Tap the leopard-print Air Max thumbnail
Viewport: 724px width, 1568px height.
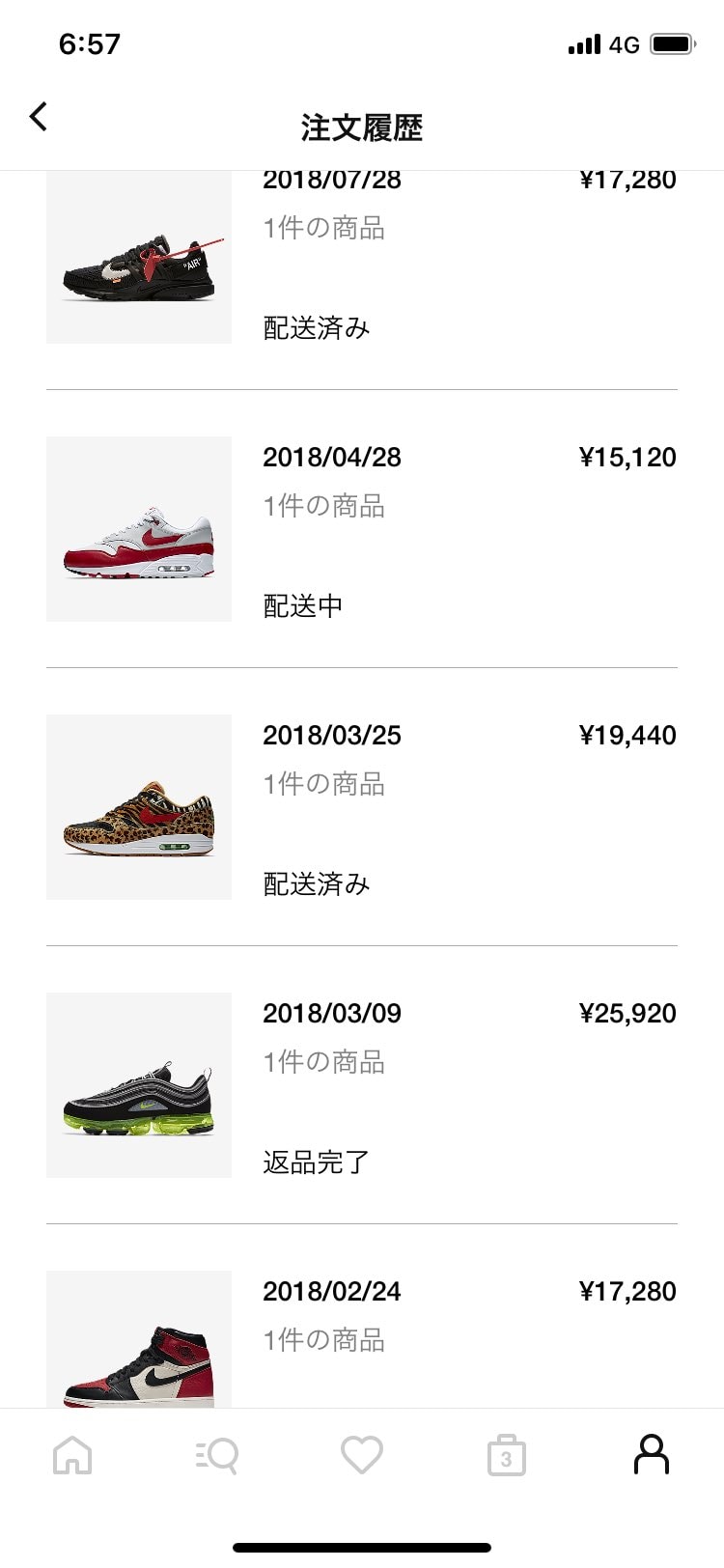pyautogui.click(x=138, y=806)
